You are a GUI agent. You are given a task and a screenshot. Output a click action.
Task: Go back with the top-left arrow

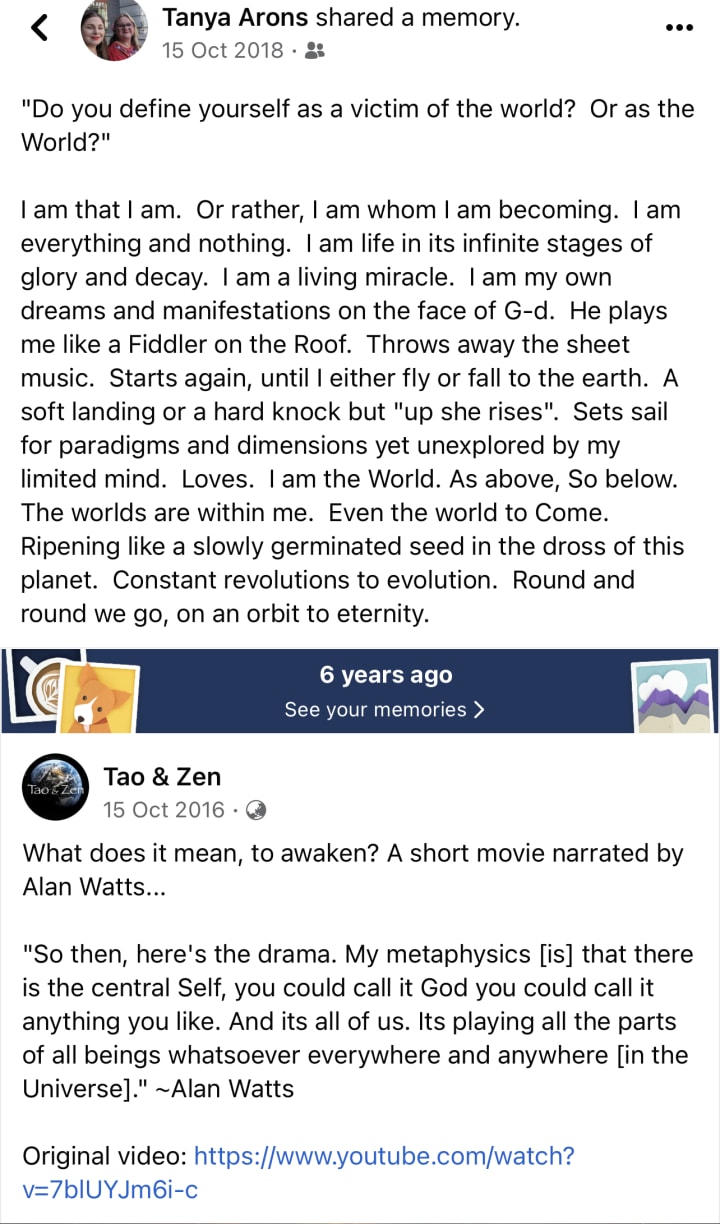click(39, 29)
